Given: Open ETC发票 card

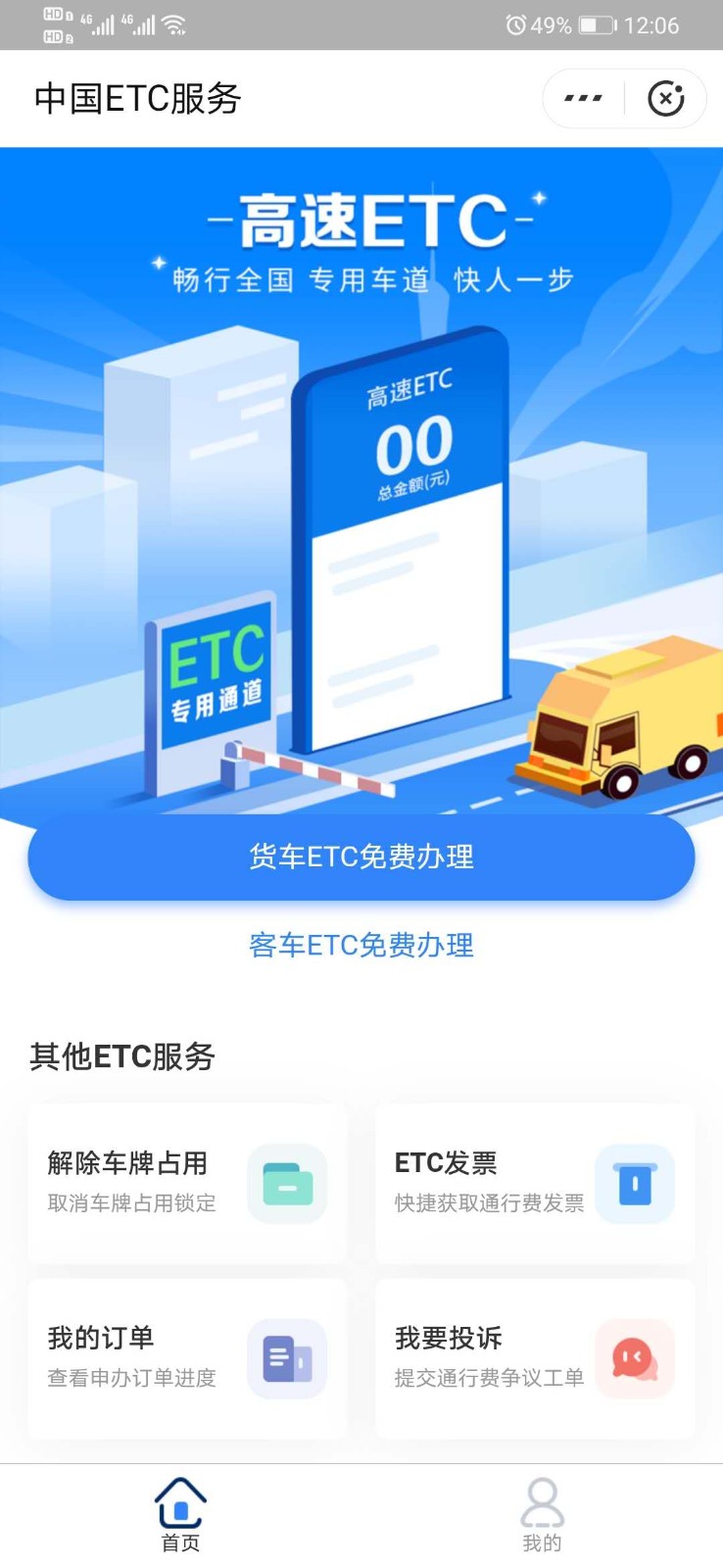Looking at the screenshot, I should pyautogui.click(x=535, y=1183).
